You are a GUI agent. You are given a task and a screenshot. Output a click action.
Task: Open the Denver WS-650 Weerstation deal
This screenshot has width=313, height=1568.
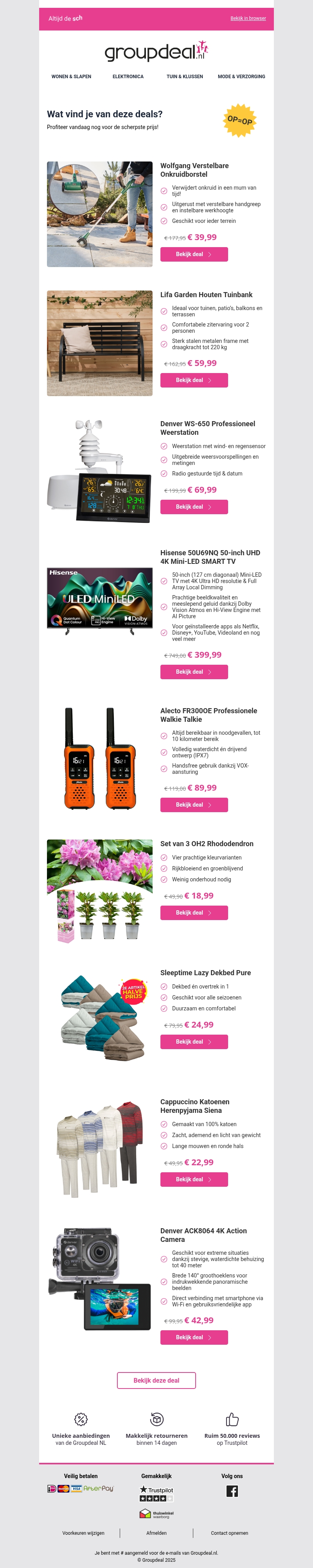coord(194,507)
